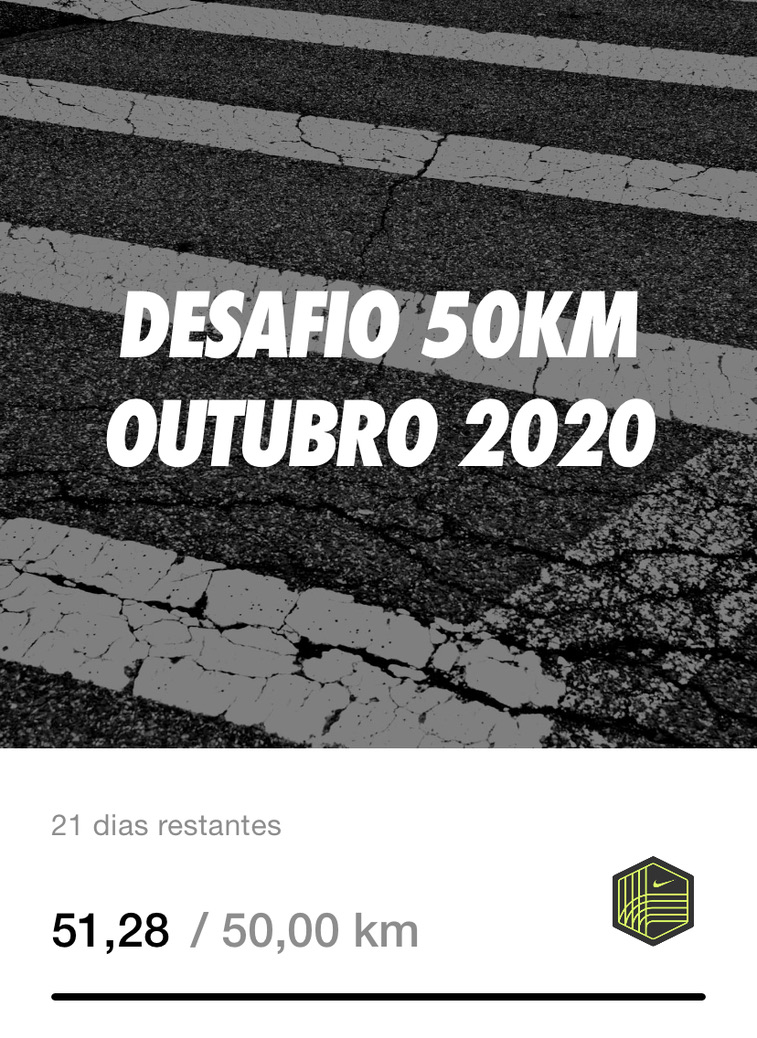This screenshot has height=1038, width=757.
Task: Open the Desafio 50KM Outubro 2020 challenge card
Action: [x=378, y=380]
